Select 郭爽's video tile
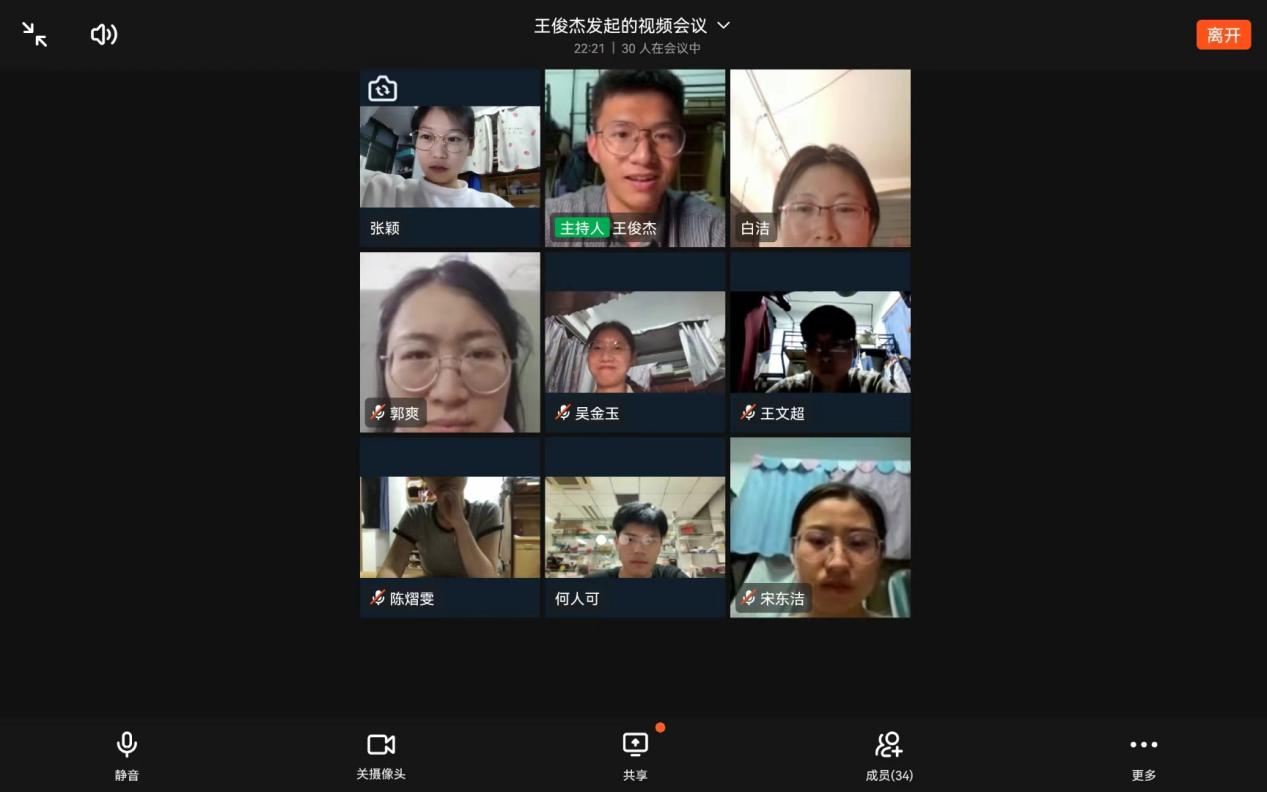 (450, 342)
